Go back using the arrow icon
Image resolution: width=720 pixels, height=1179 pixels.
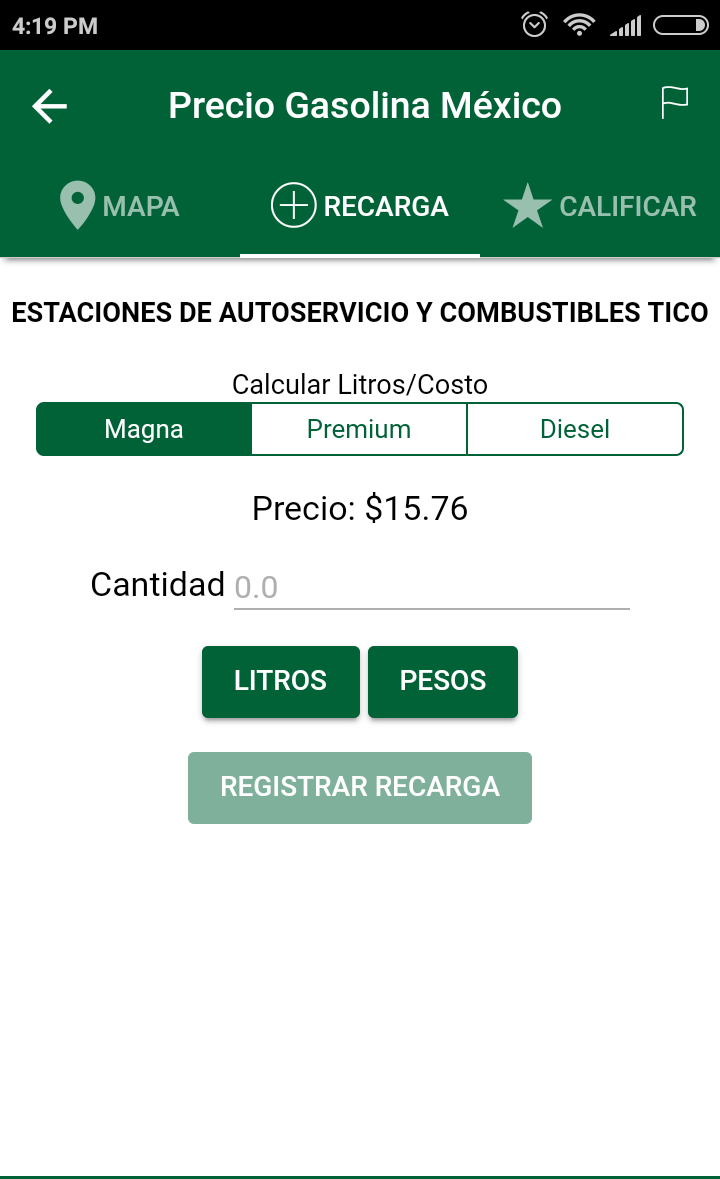(x=49, y=106)
